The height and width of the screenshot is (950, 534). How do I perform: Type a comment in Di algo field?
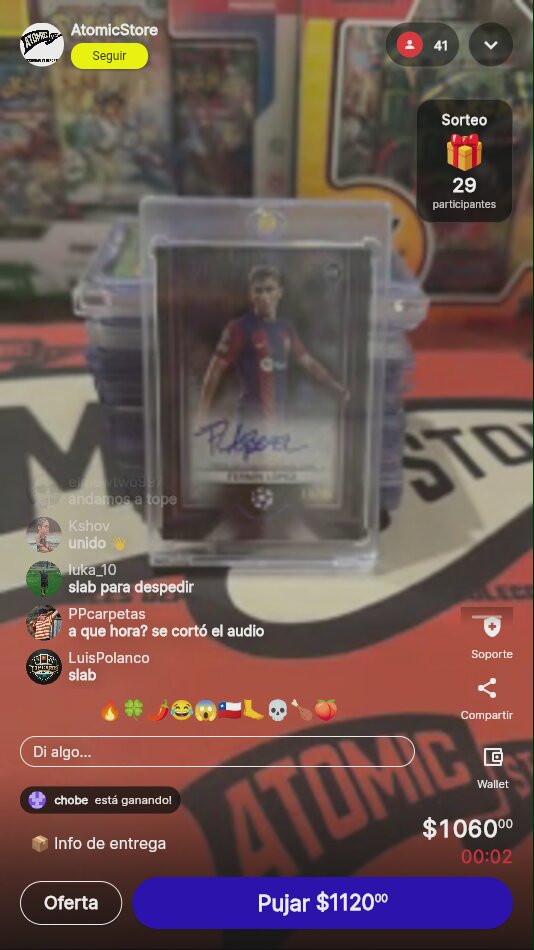pos(217,752)
